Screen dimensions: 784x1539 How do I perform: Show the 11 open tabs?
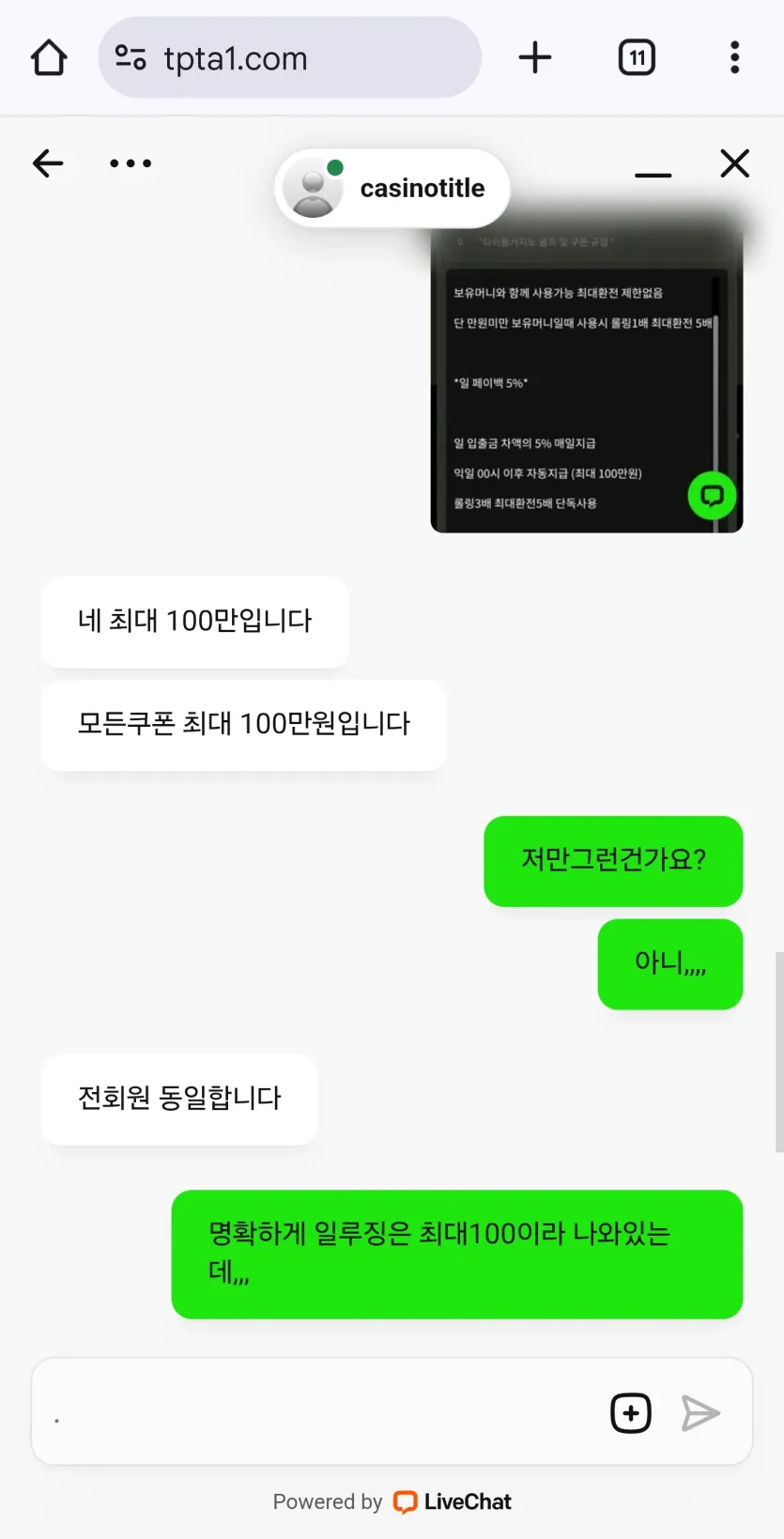coord(637,58)
